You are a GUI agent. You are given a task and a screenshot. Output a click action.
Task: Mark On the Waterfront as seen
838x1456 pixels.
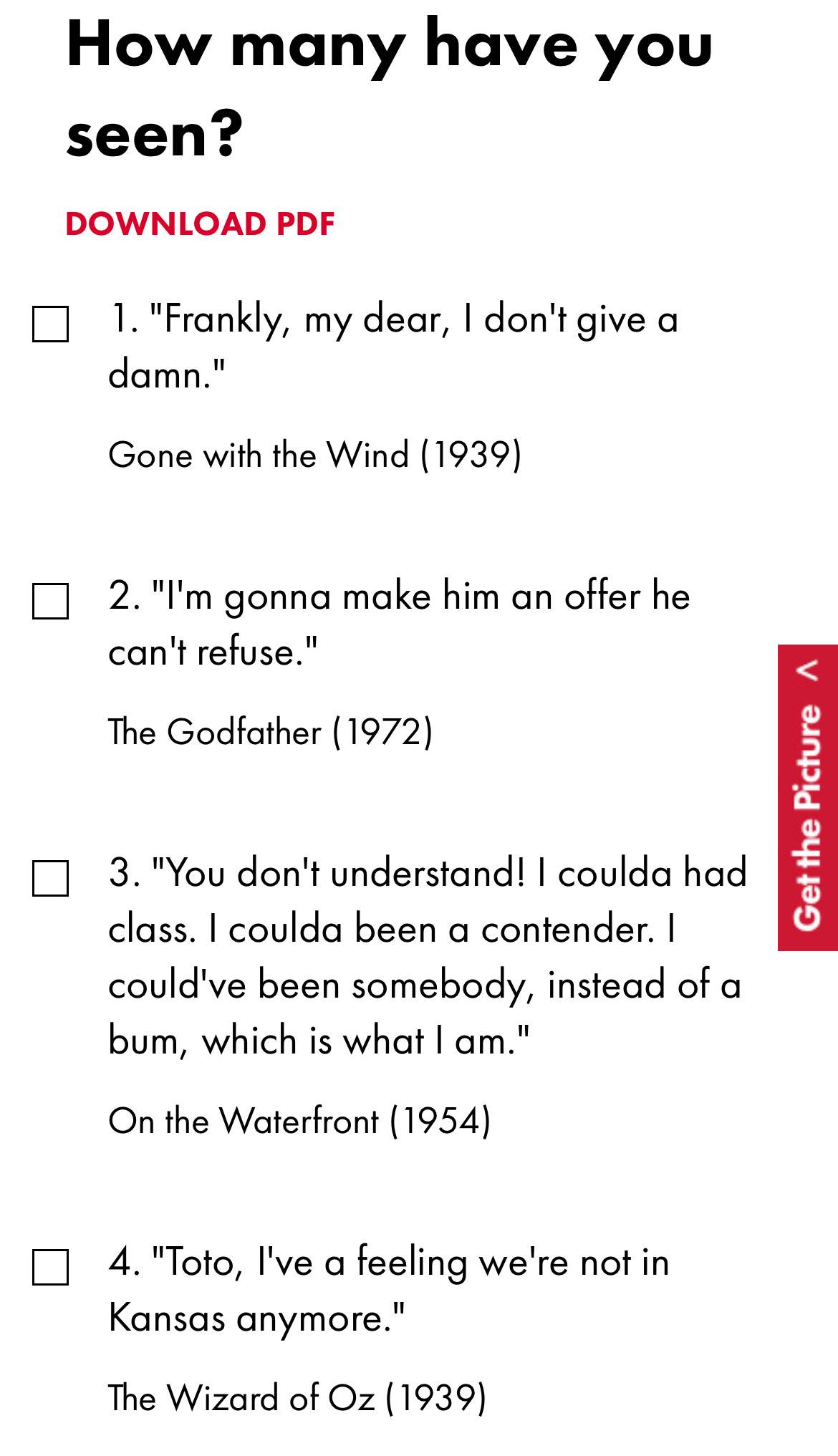tap(50, 878)
